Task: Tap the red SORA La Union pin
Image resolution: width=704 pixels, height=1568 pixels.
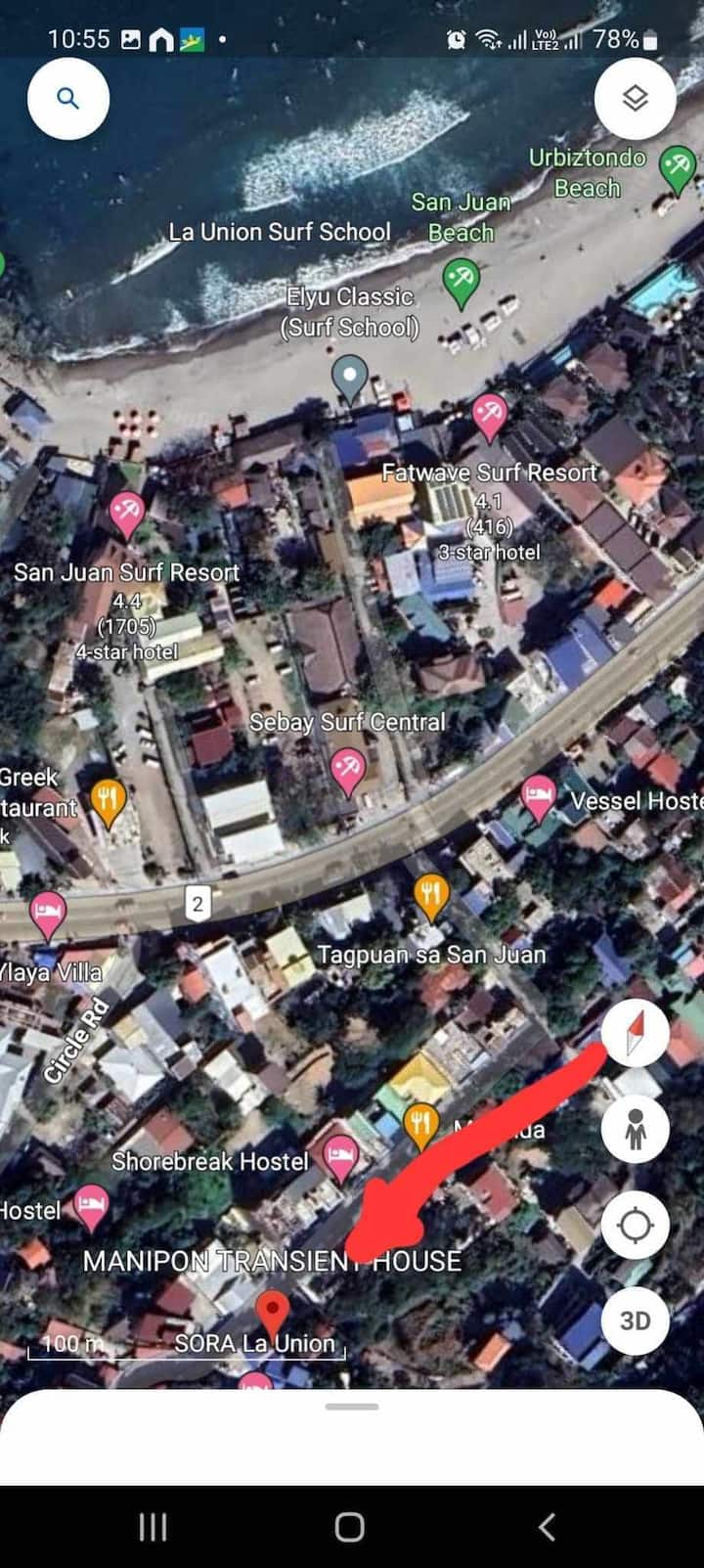Action: (x=272, y=1309)
